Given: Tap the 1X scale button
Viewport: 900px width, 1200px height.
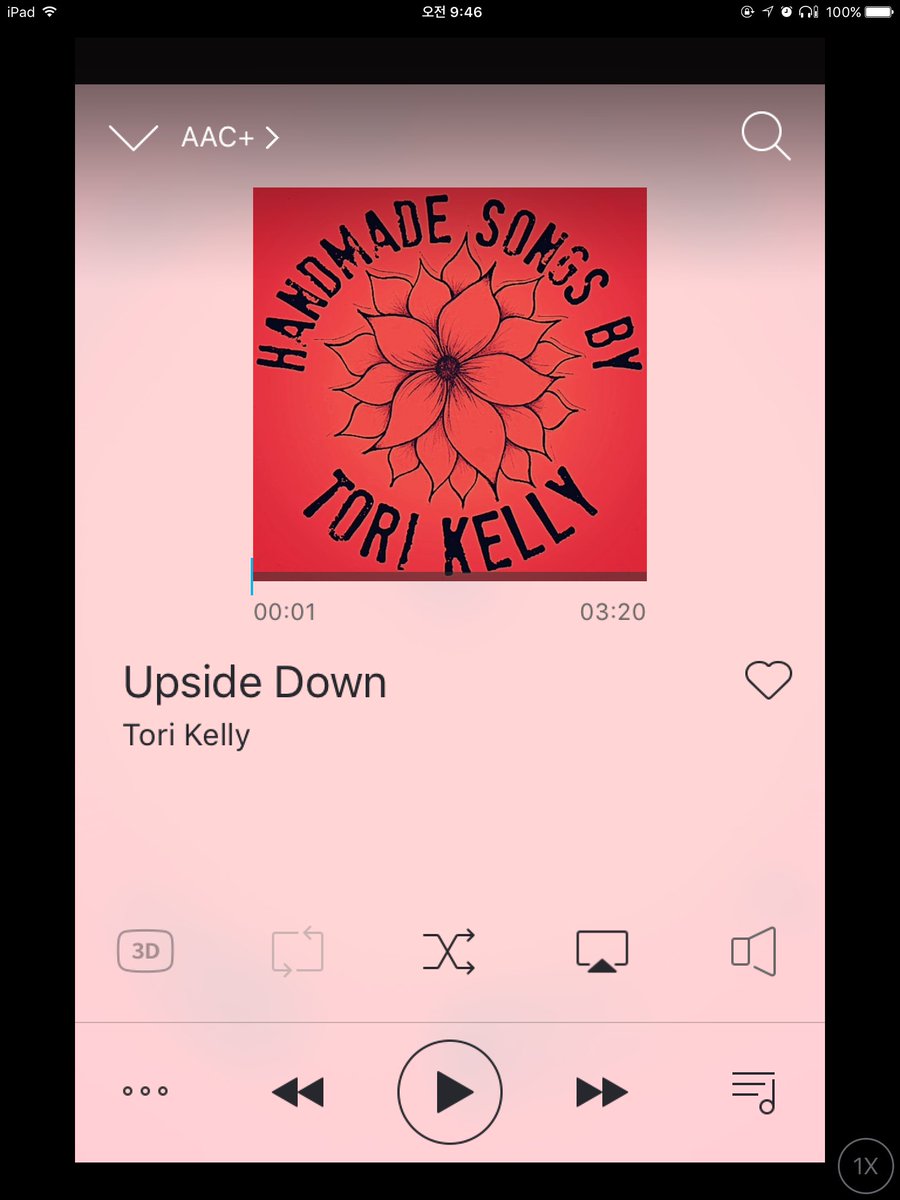Looking at the screenshot, I should pos(865,1165).
